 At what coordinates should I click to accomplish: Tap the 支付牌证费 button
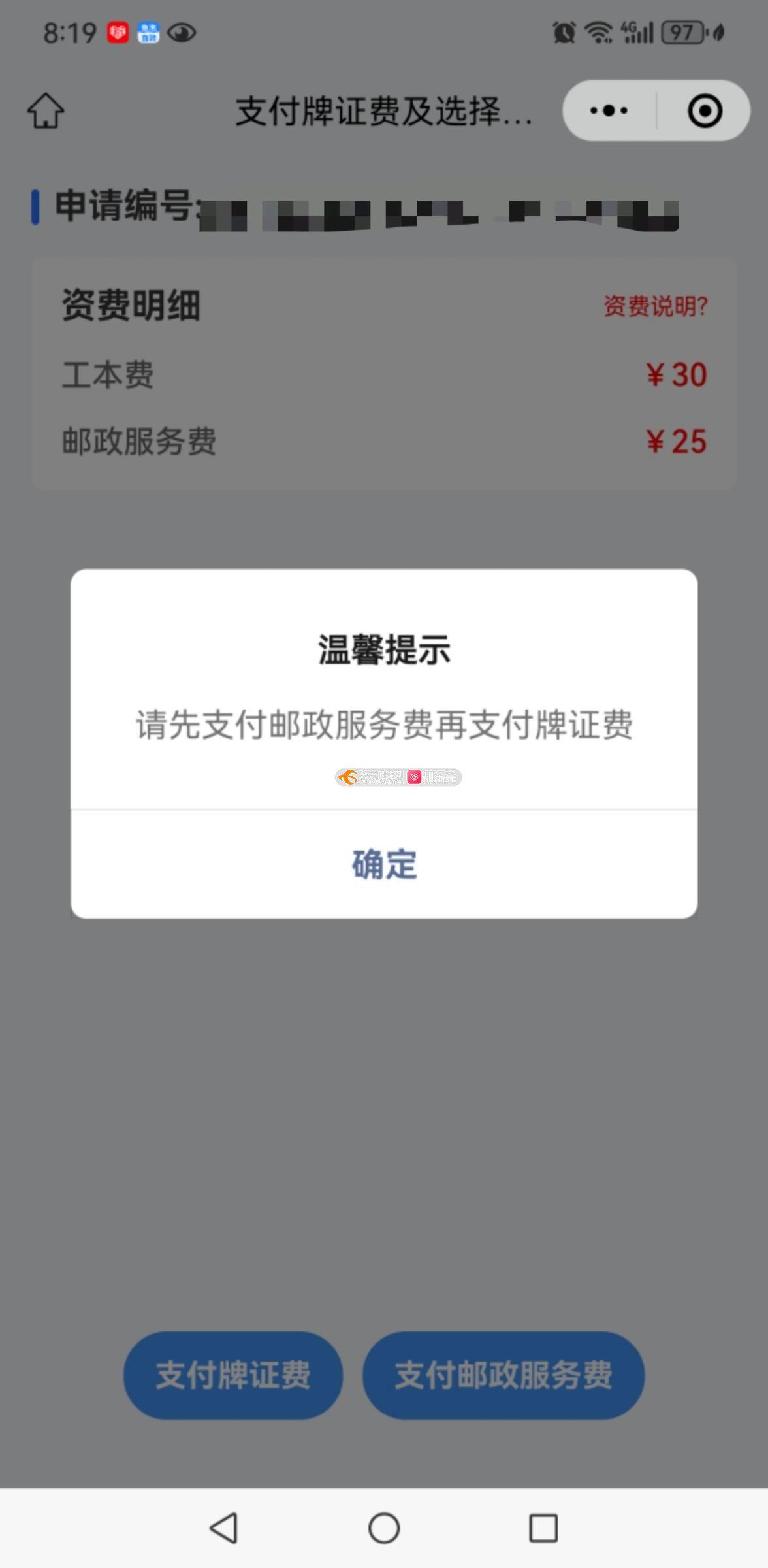[x=233, y=1375]
